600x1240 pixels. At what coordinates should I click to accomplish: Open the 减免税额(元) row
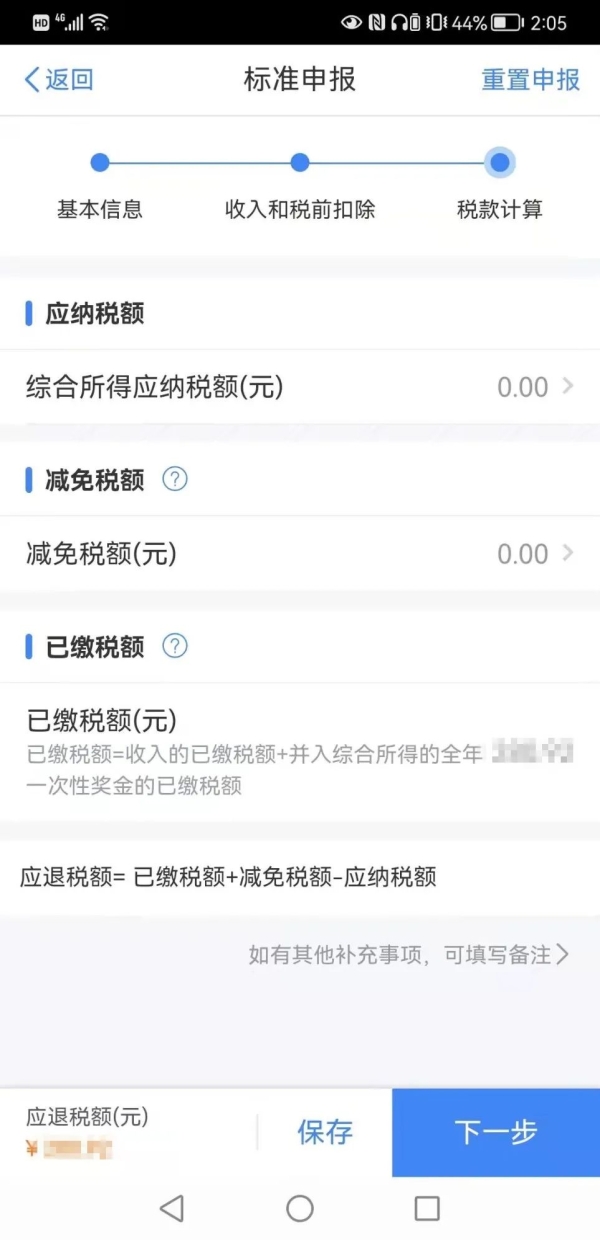point(300,554)
